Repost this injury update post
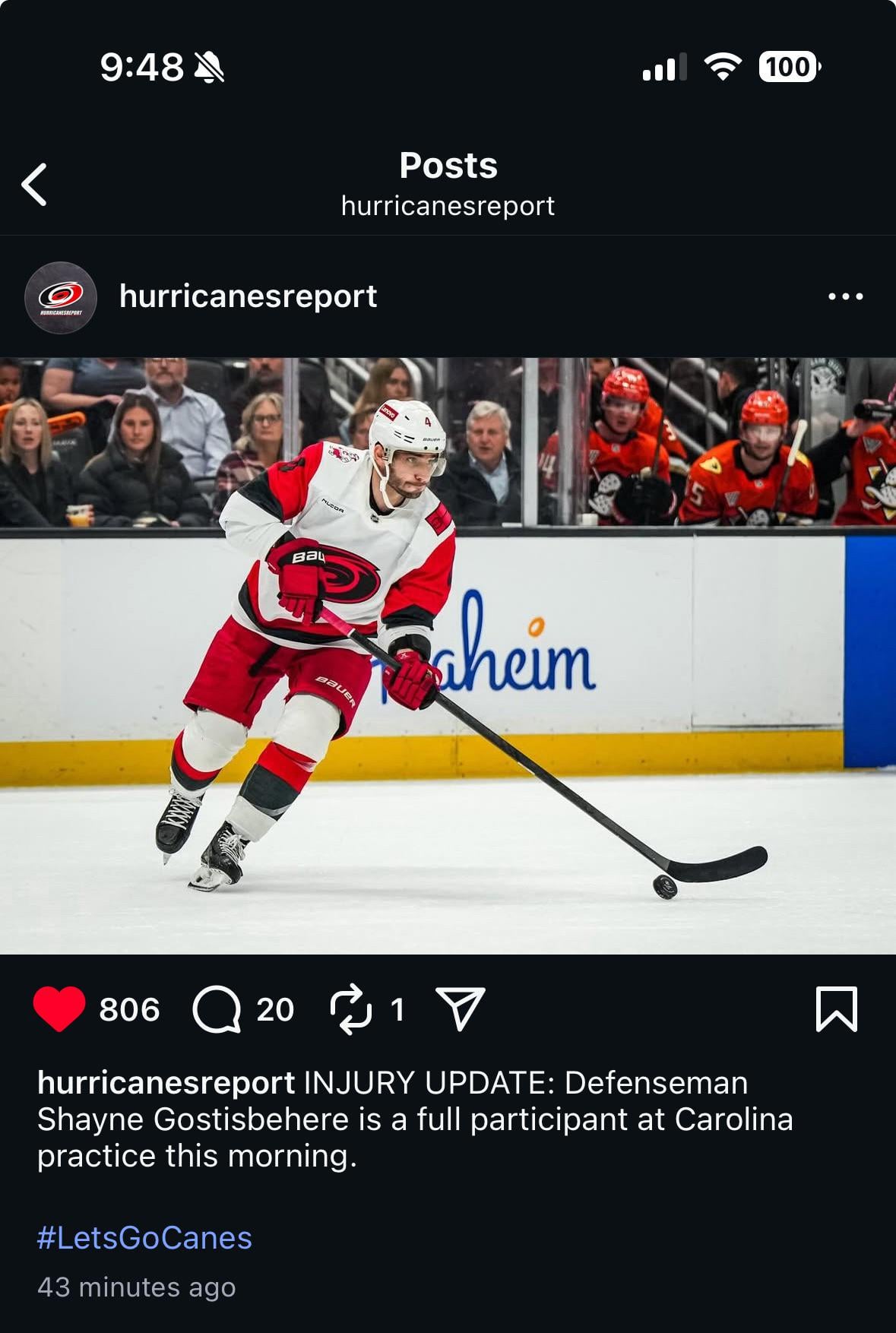 pyautogui.click(x=351, y=1009)
